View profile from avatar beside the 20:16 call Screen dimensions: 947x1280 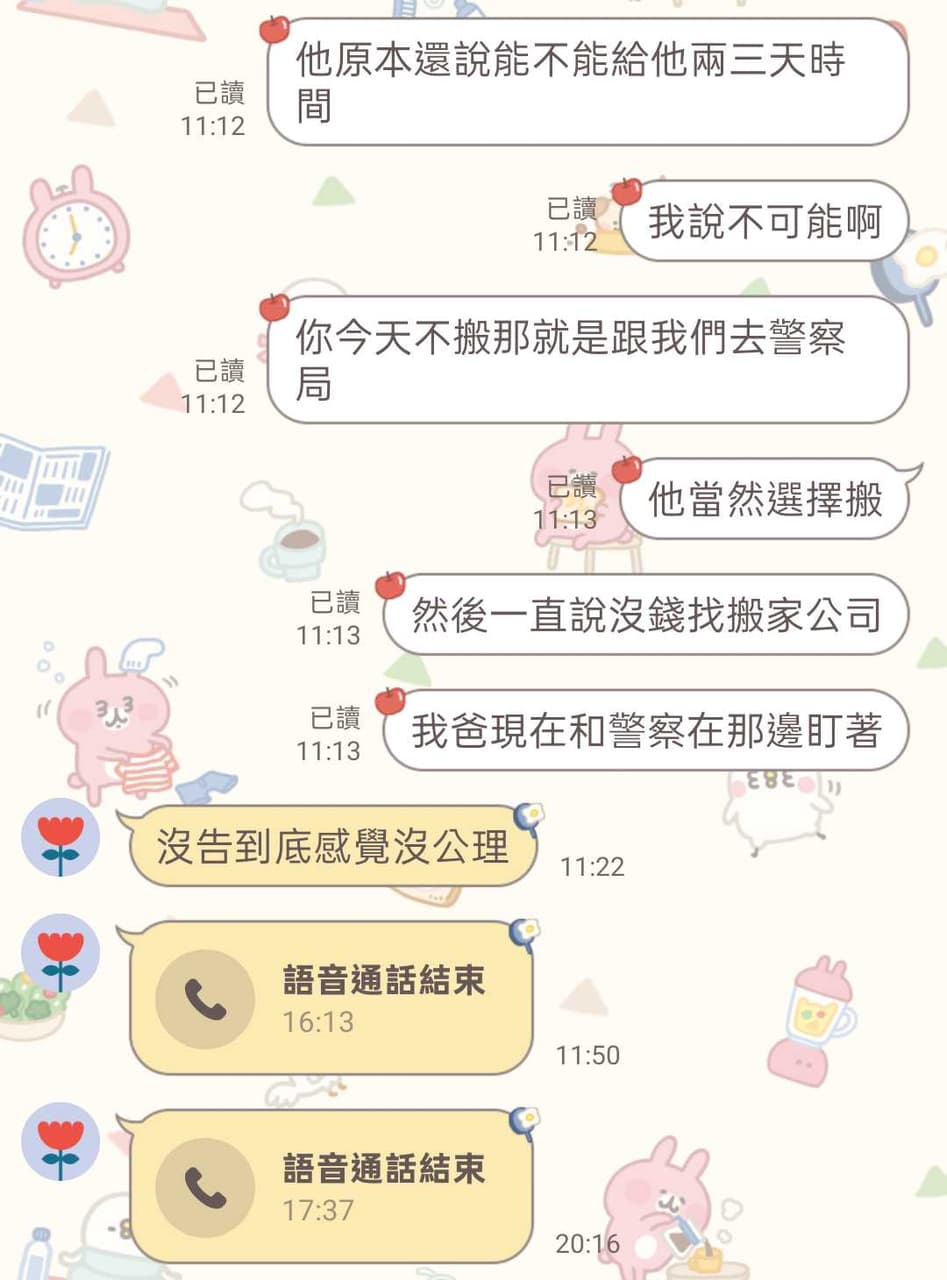pos(61,1141)
